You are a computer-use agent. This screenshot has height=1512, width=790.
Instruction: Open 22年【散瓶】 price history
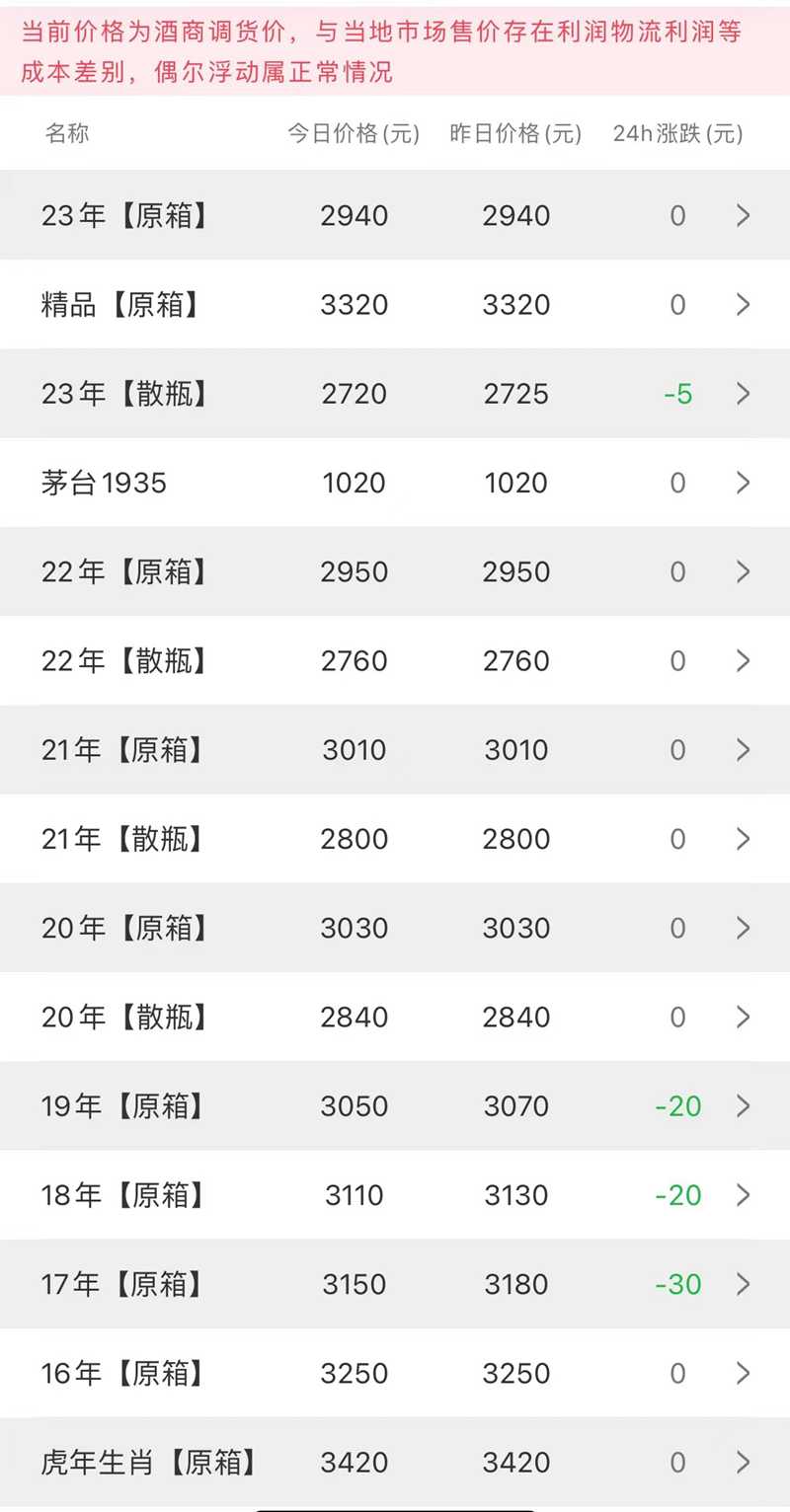pyautogui.click(x=395, y=660)
